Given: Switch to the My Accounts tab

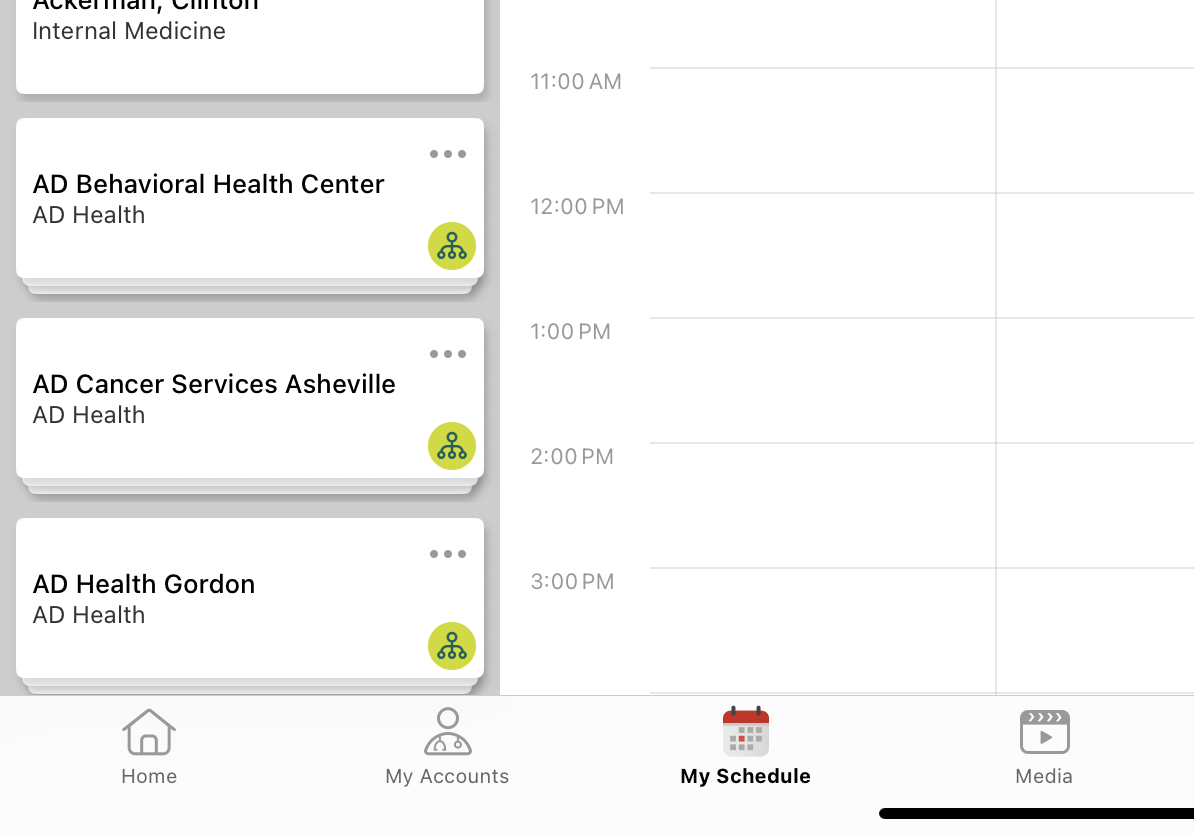Looking at the screenshot, I should pyautogui.click(x=447, y=746).
